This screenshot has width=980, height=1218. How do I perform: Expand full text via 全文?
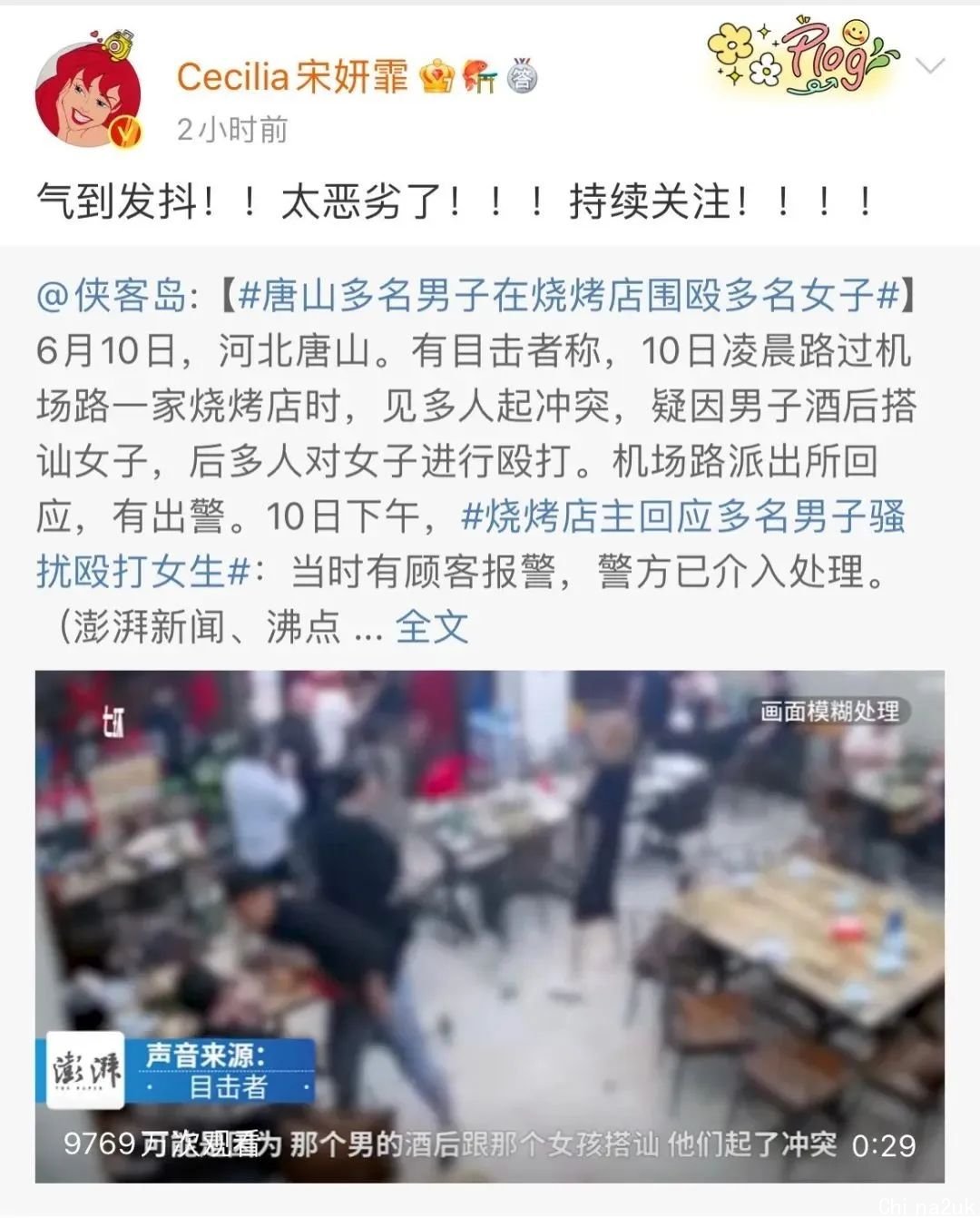[x=432, y=627]
